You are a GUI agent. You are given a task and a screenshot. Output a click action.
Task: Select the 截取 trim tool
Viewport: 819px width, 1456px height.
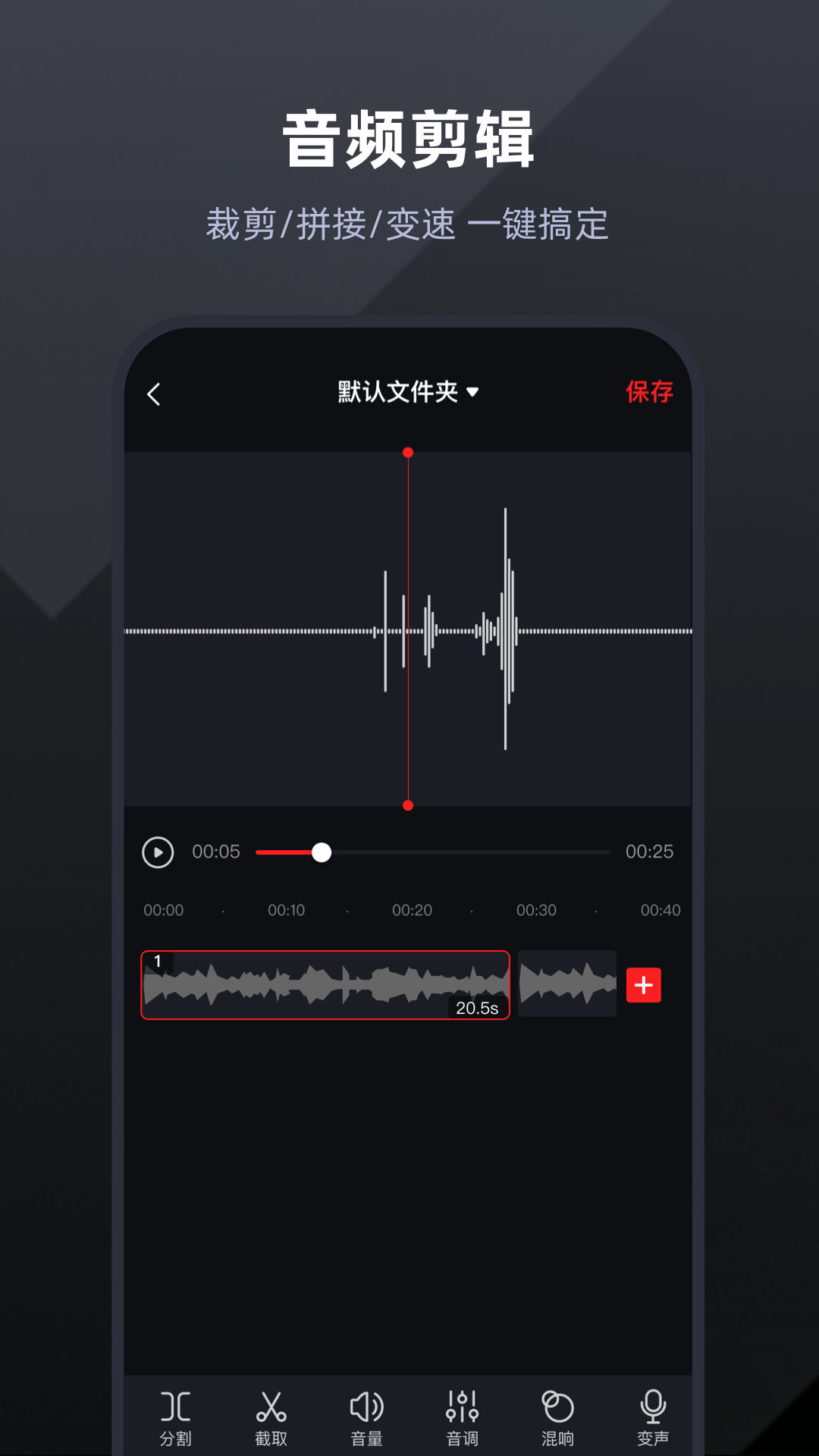[x=272, y=1415]
